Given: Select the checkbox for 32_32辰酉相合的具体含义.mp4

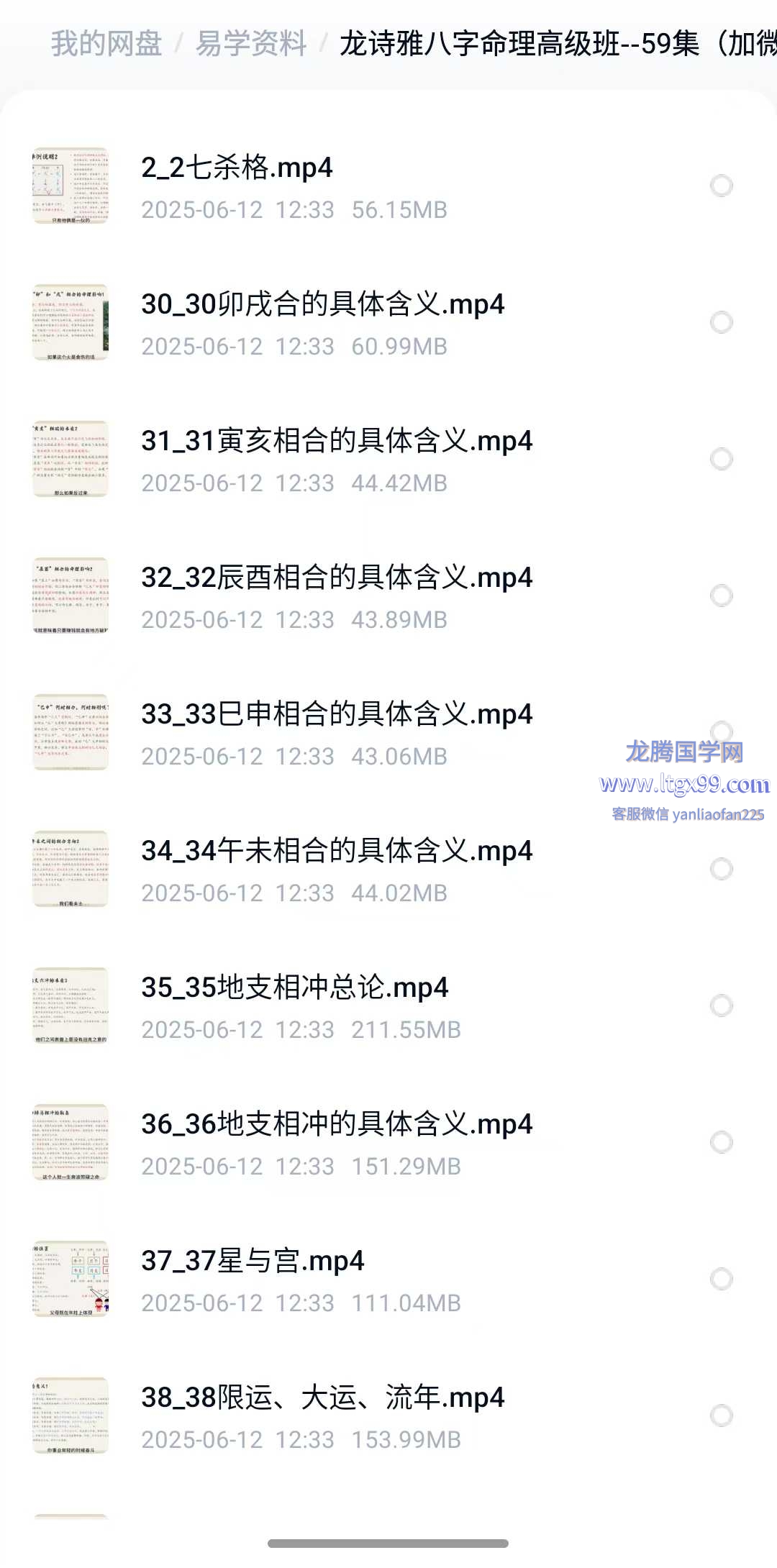Looking at the screenshot, I should 721,596.
